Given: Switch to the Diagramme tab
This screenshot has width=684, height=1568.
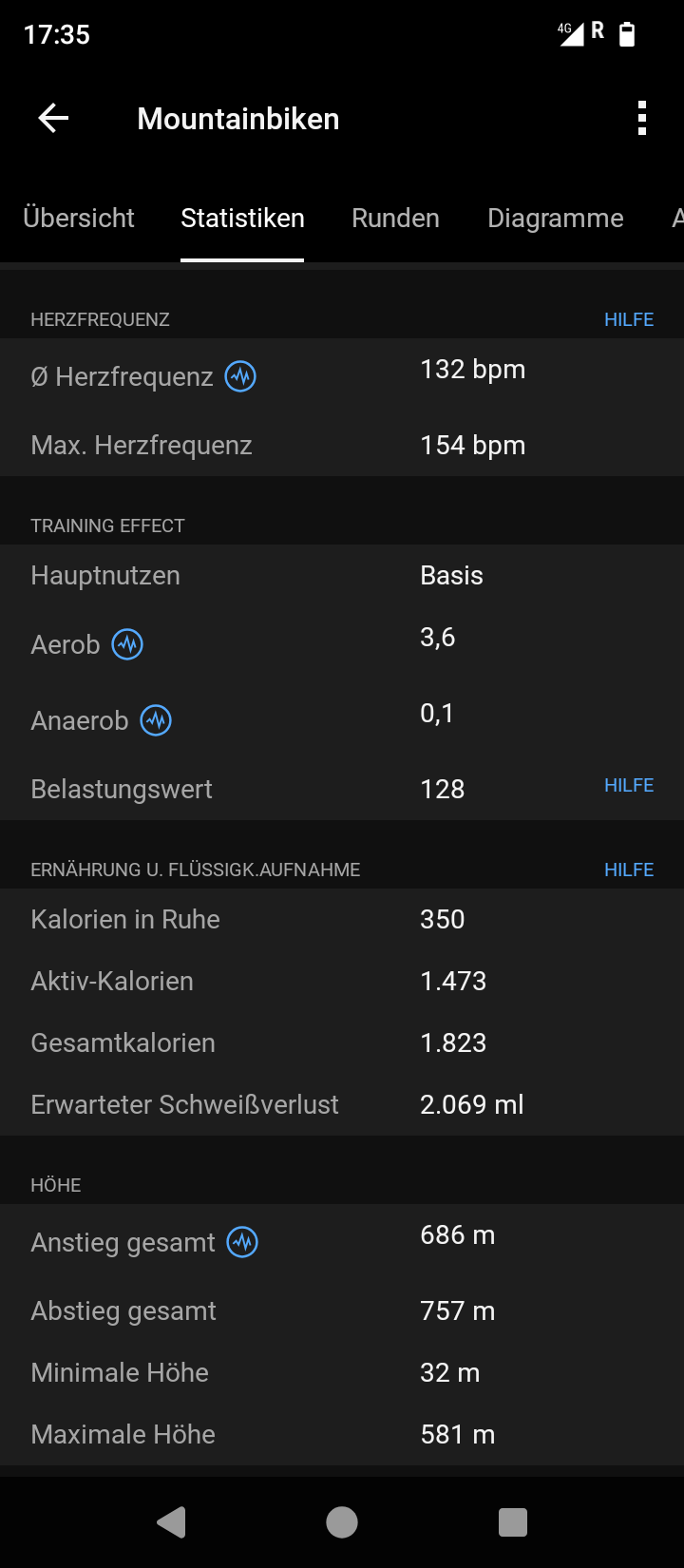Looking at the screenshot, I should click(x=555, y=219).
